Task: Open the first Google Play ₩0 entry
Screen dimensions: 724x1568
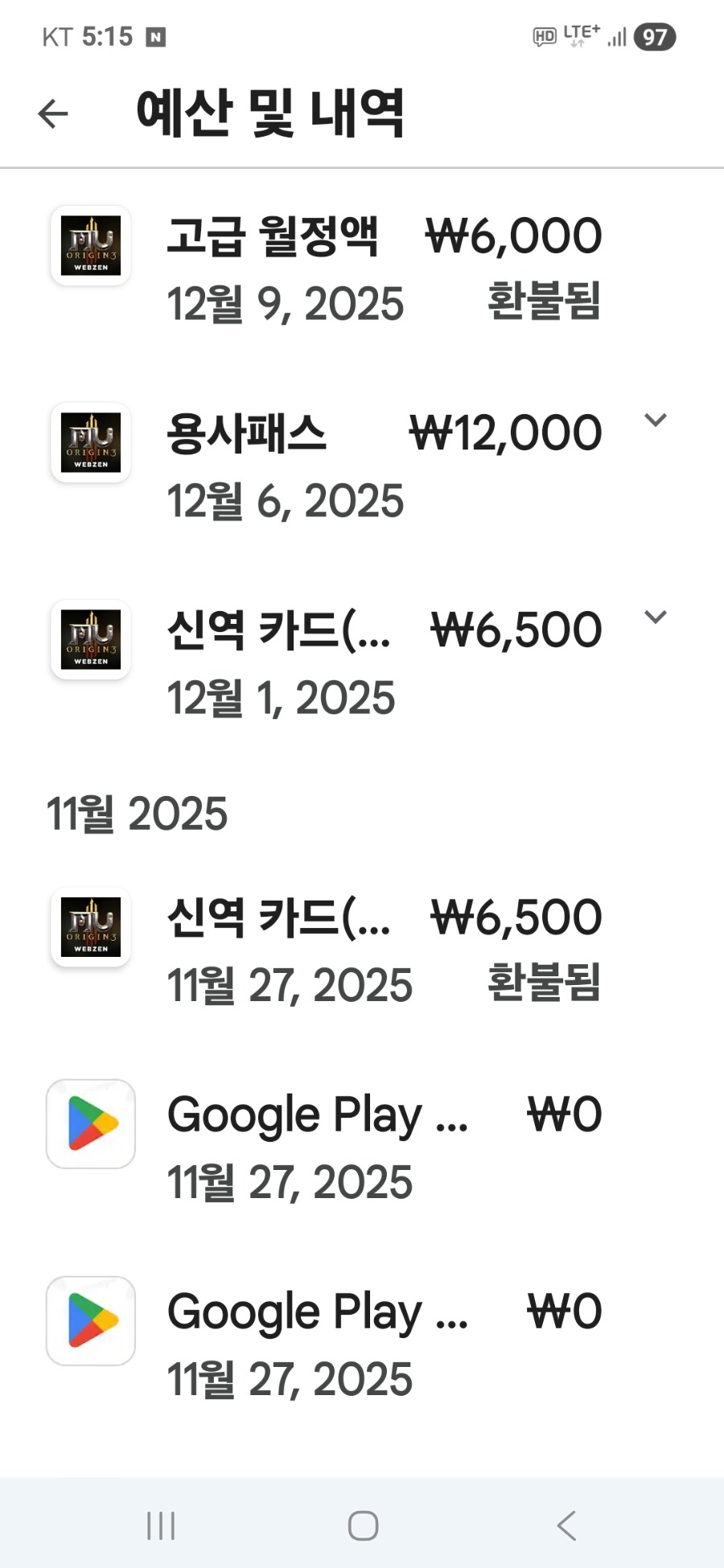Action: point(362,1147)
